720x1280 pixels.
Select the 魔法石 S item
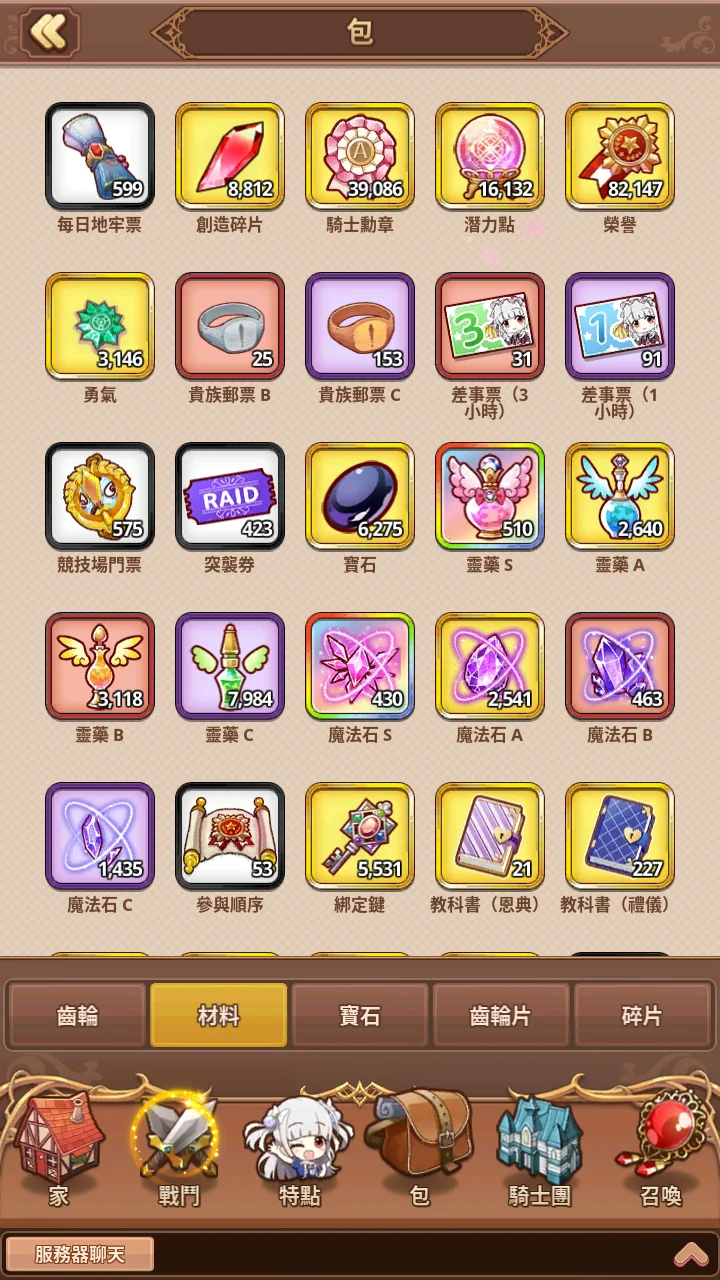pos(360,666)
